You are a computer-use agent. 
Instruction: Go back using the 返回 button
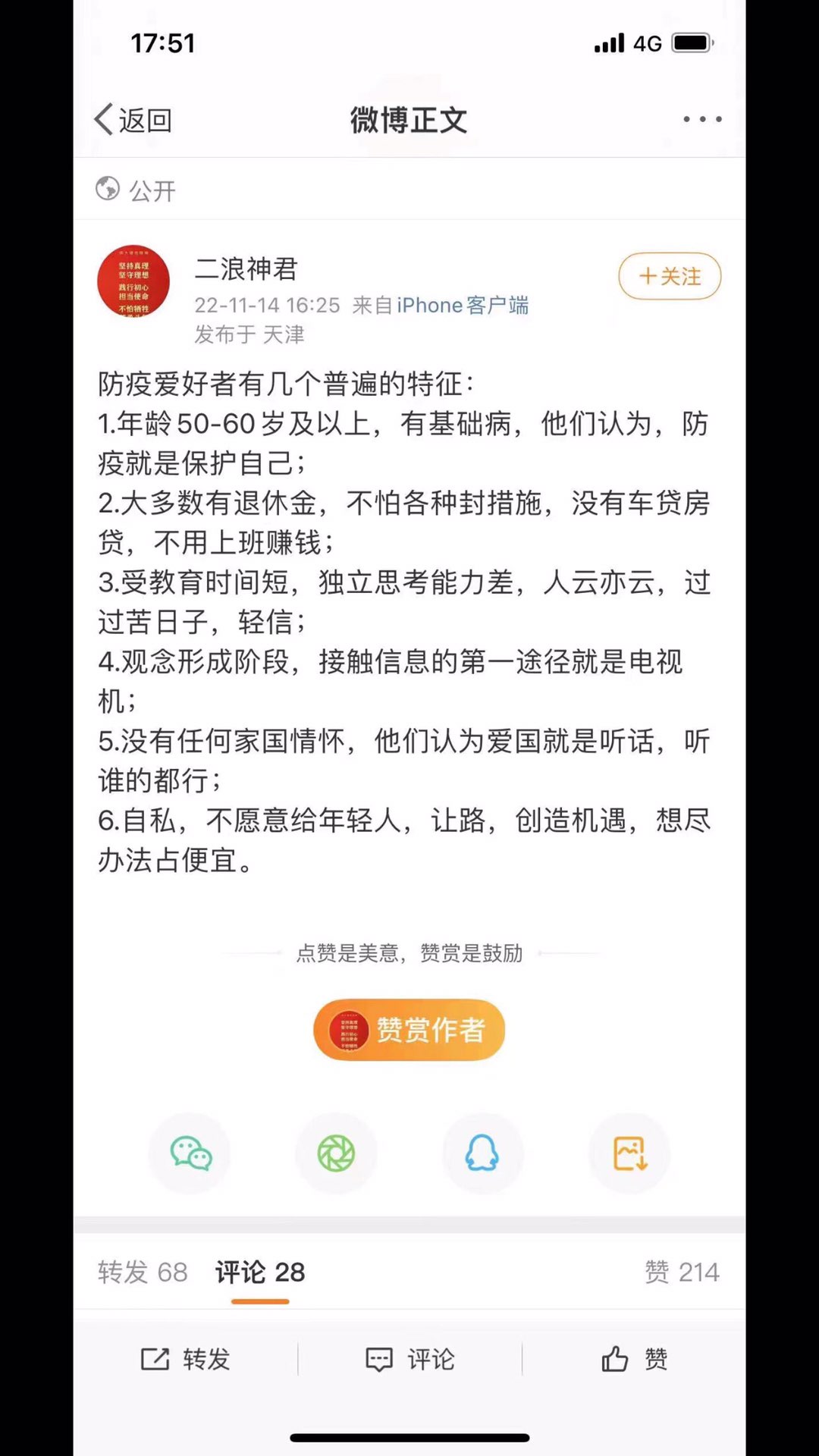coord(133,120)
